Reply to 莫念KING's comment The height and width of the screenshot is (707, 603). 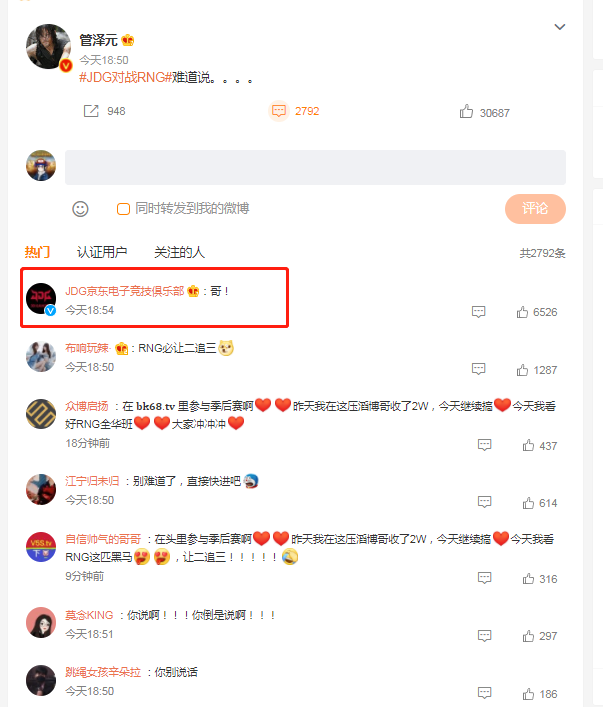485,636
